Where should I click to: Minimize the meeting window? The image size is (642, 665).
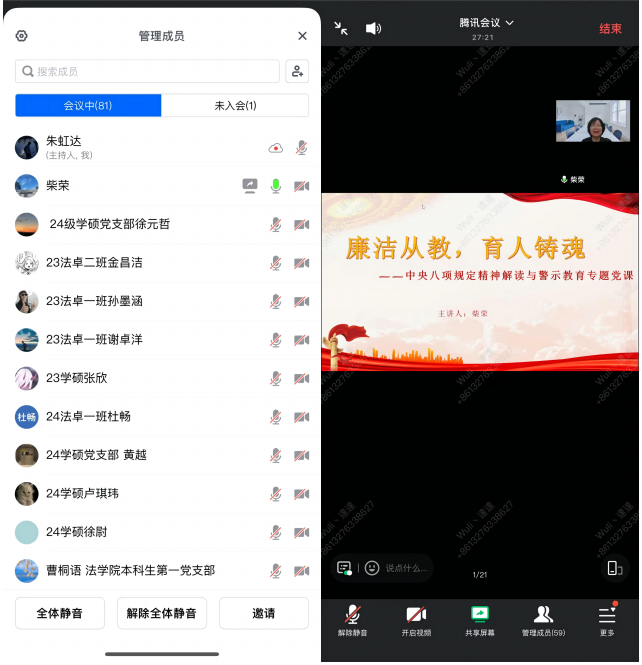tap(341, 28)
